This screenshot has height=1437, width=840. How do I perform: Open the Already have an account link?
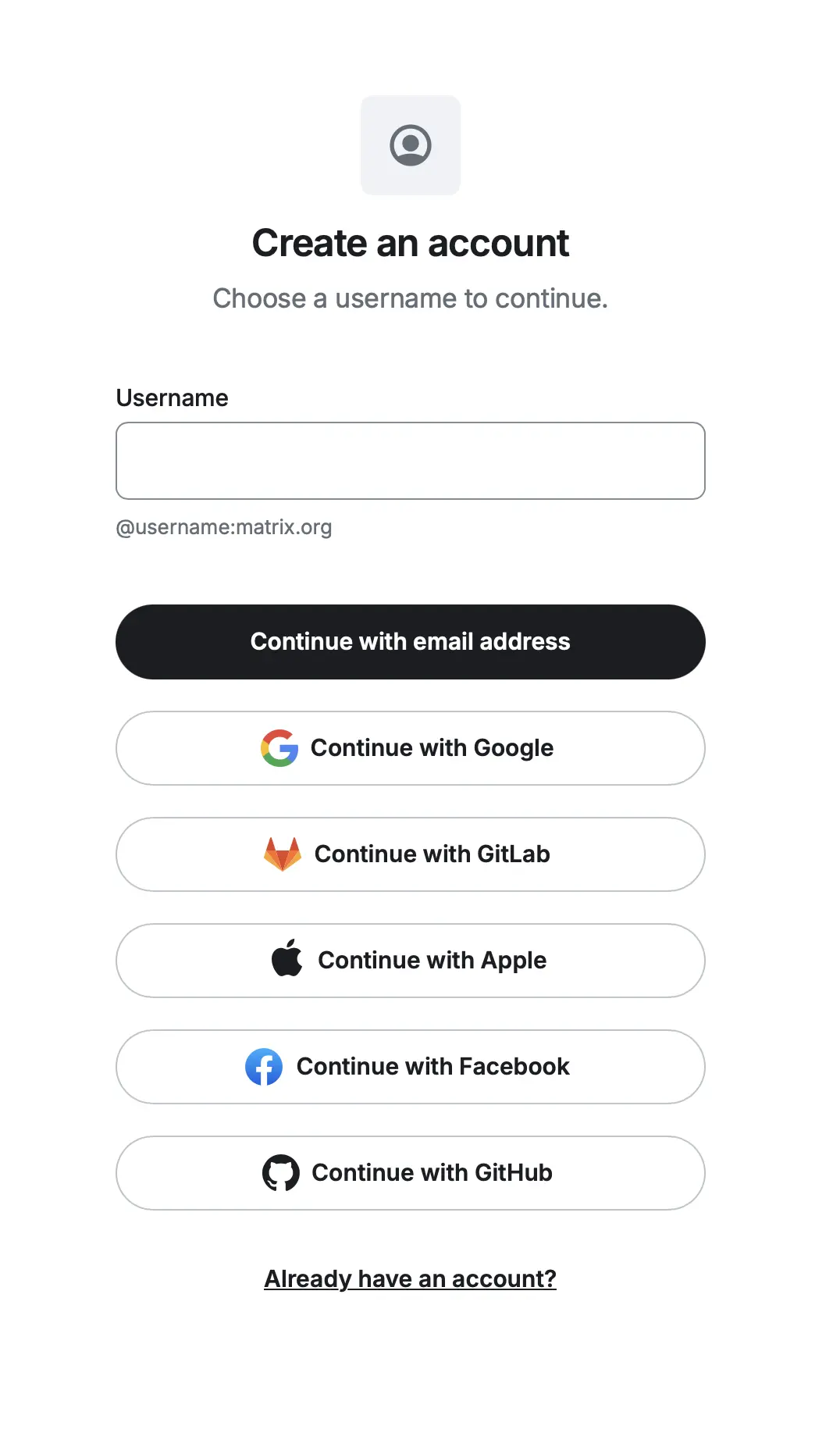click(x=410, y=1279)
